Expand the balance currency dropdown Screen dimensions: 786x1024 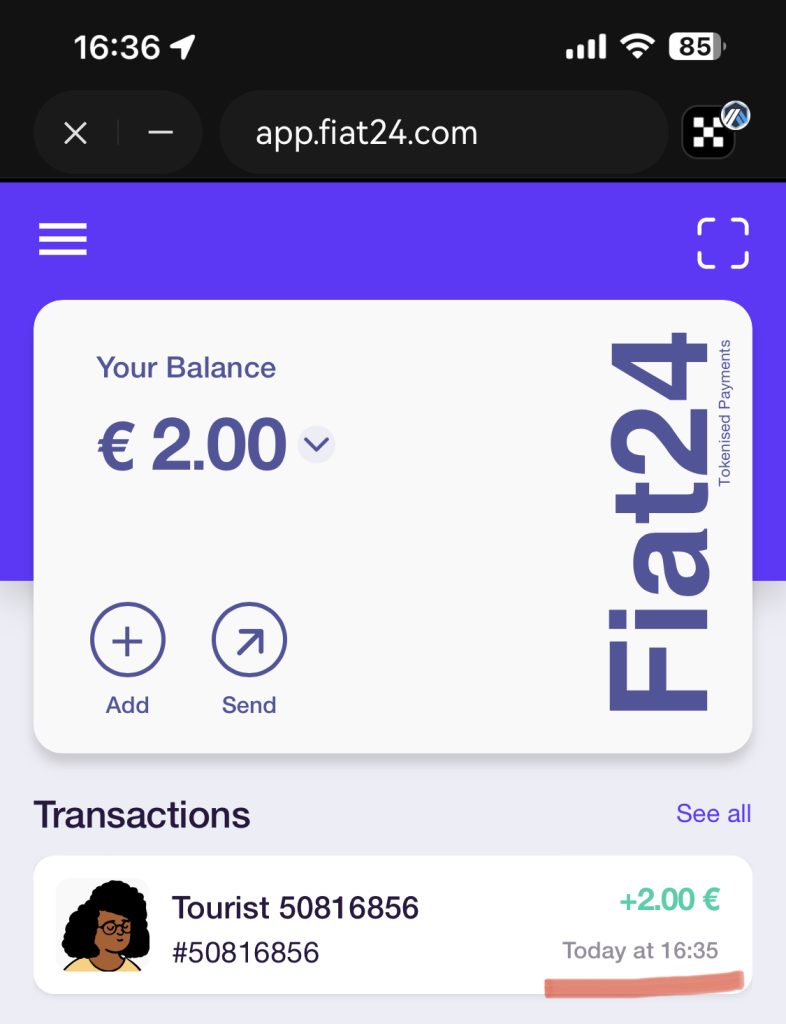click(316, 443)
